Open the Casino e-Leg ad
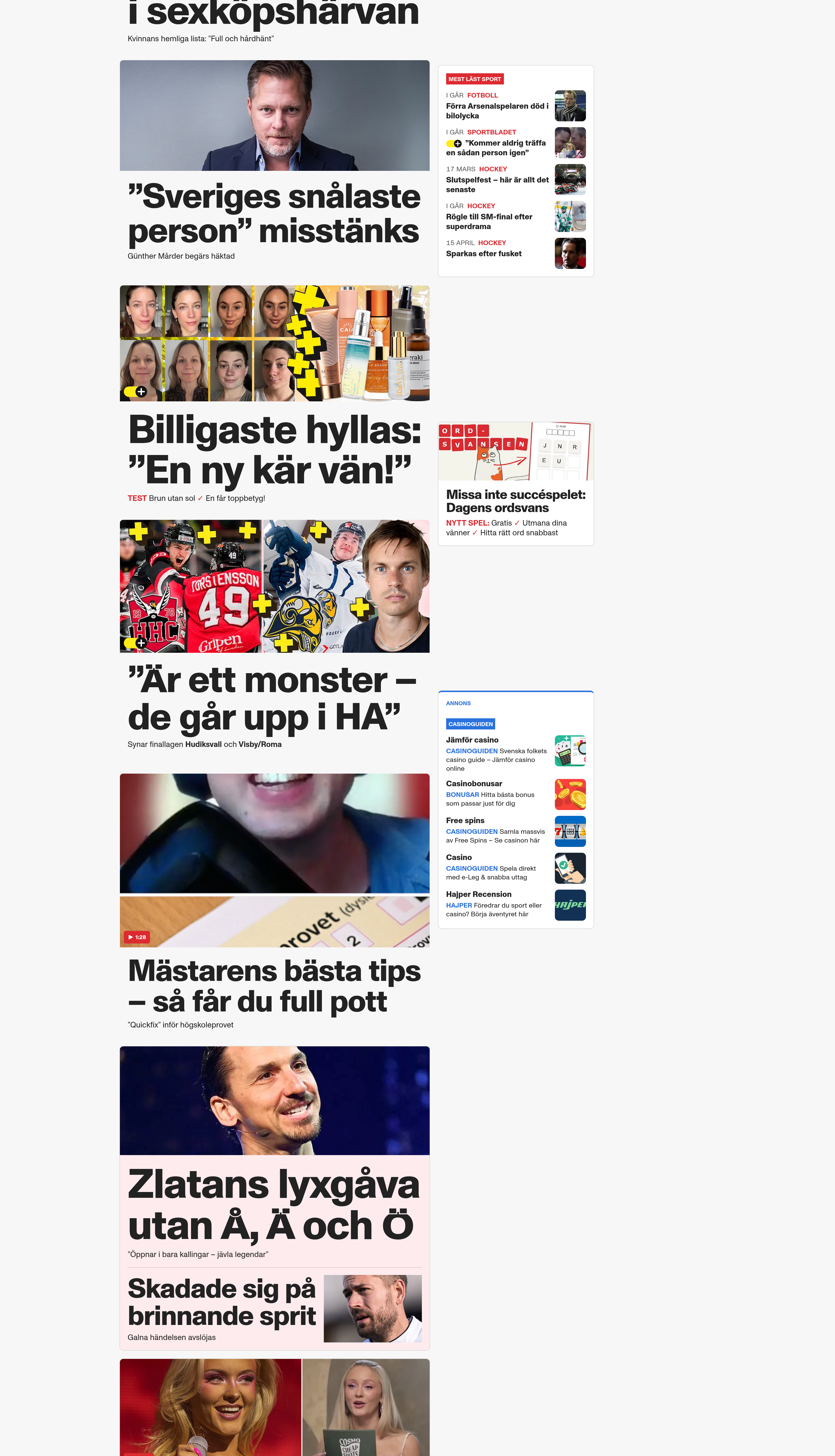This screenshot has height=1456, width=835. (459, 858)
